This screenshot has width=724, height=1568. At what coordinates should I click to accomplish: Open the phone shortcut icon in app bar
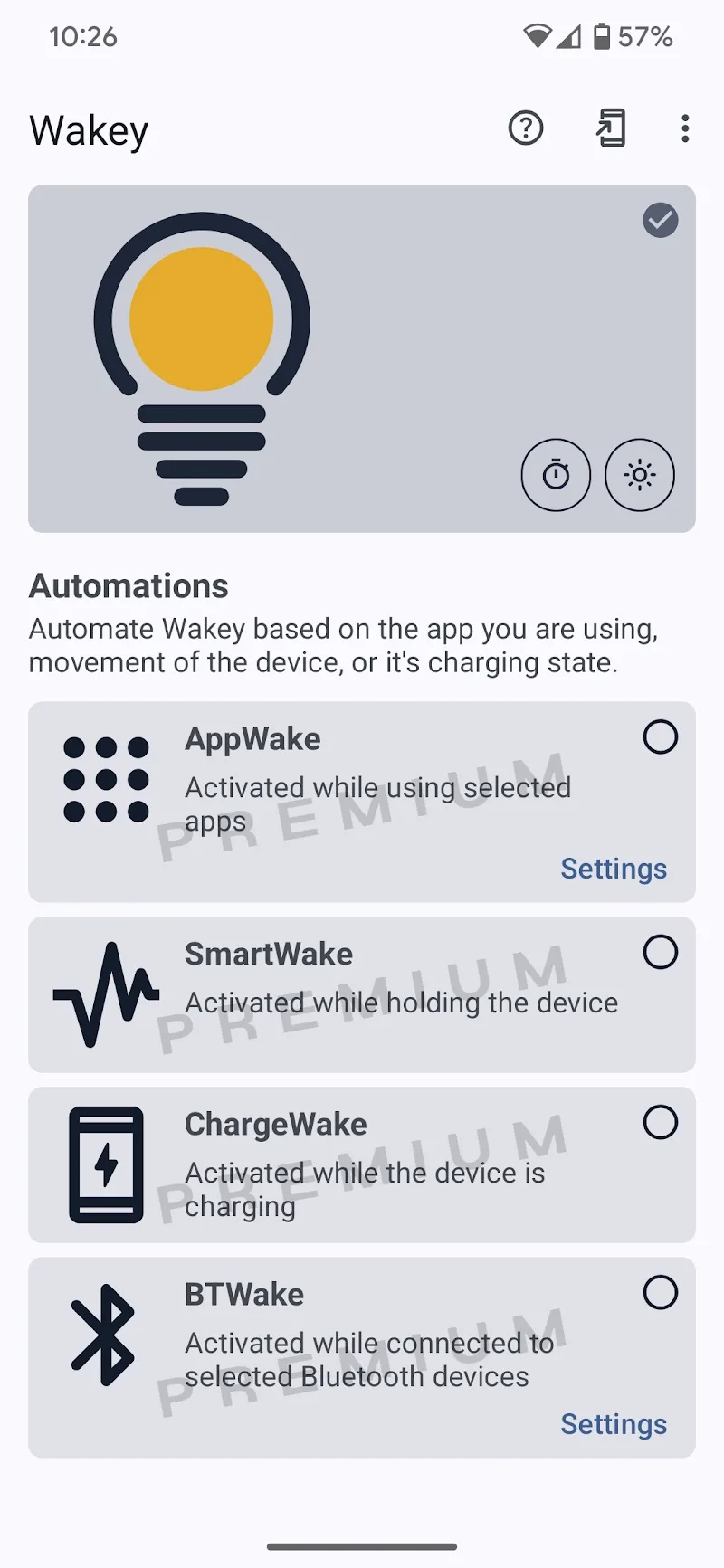[x=611, y=128]
